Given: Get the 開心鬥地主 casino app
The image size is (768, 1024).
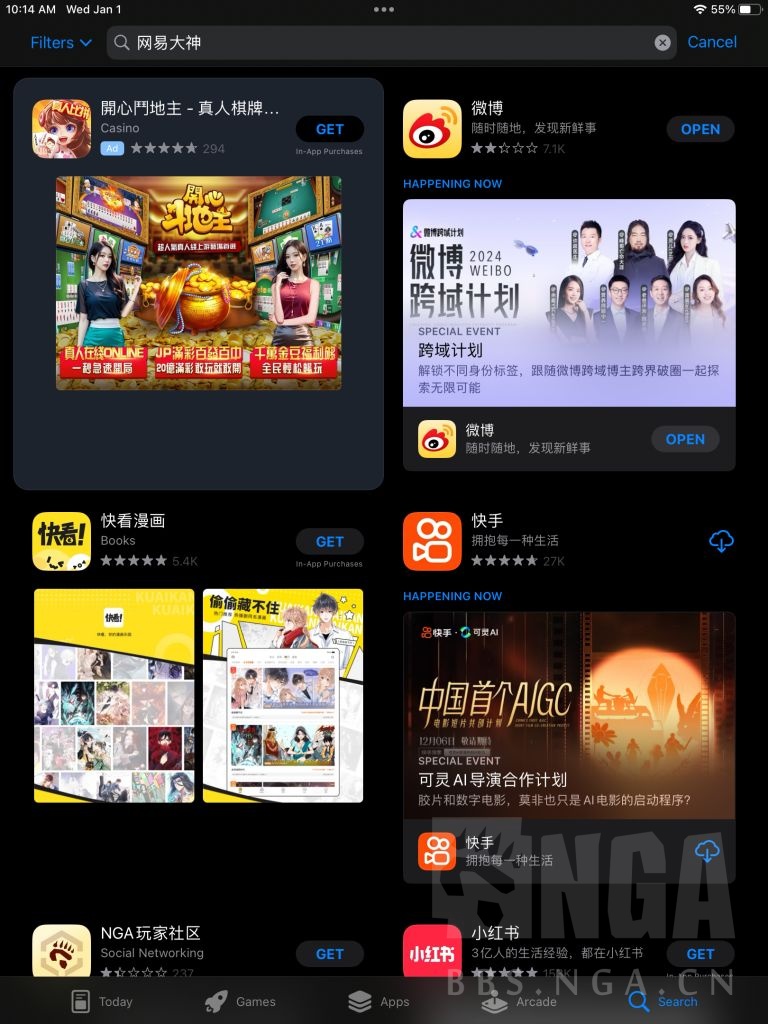Looking at the screenshot, I should pyautogui.click(x=329, y=129).
